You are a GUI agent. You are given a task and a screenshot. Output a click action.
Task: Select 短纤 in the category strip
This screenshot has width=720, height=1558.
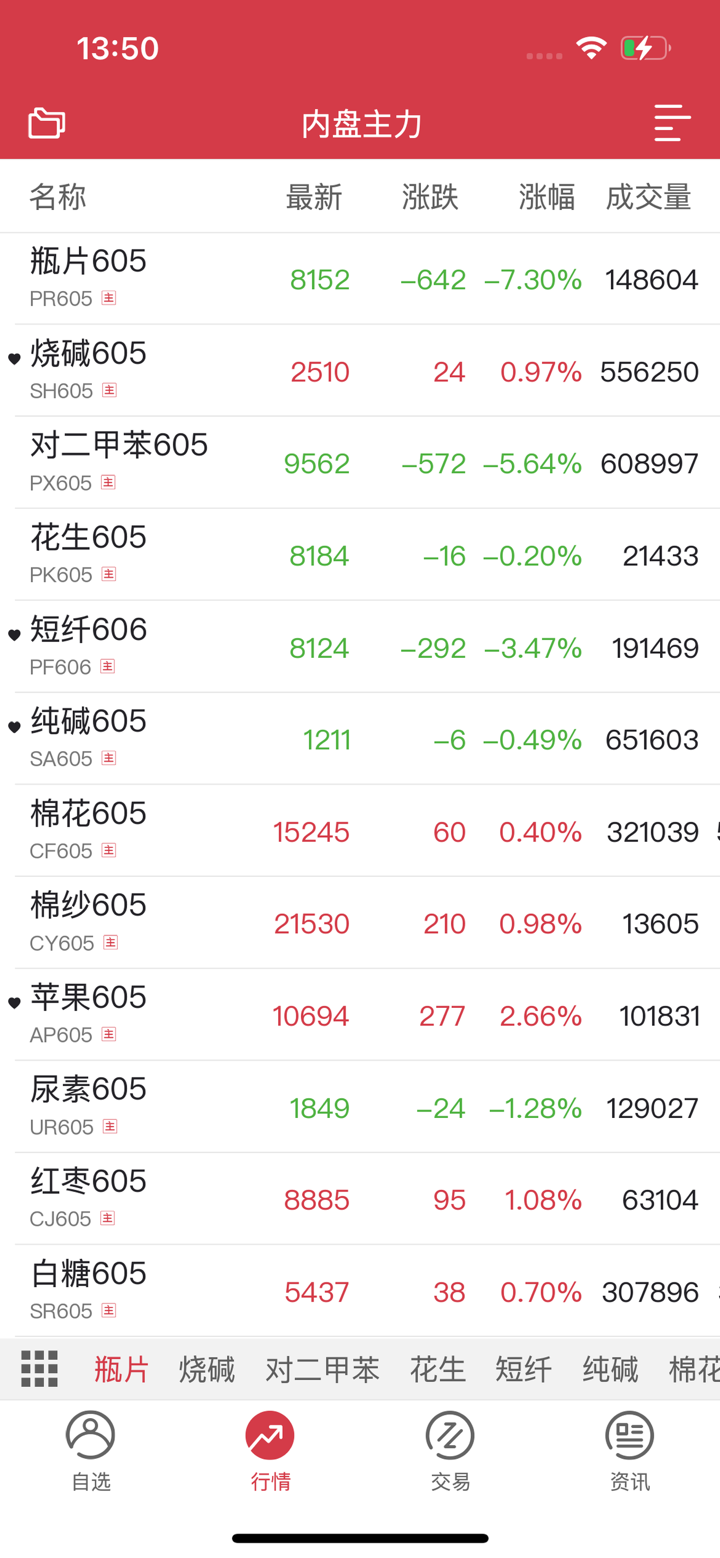pyautogui.click(x=523, y=1369)
